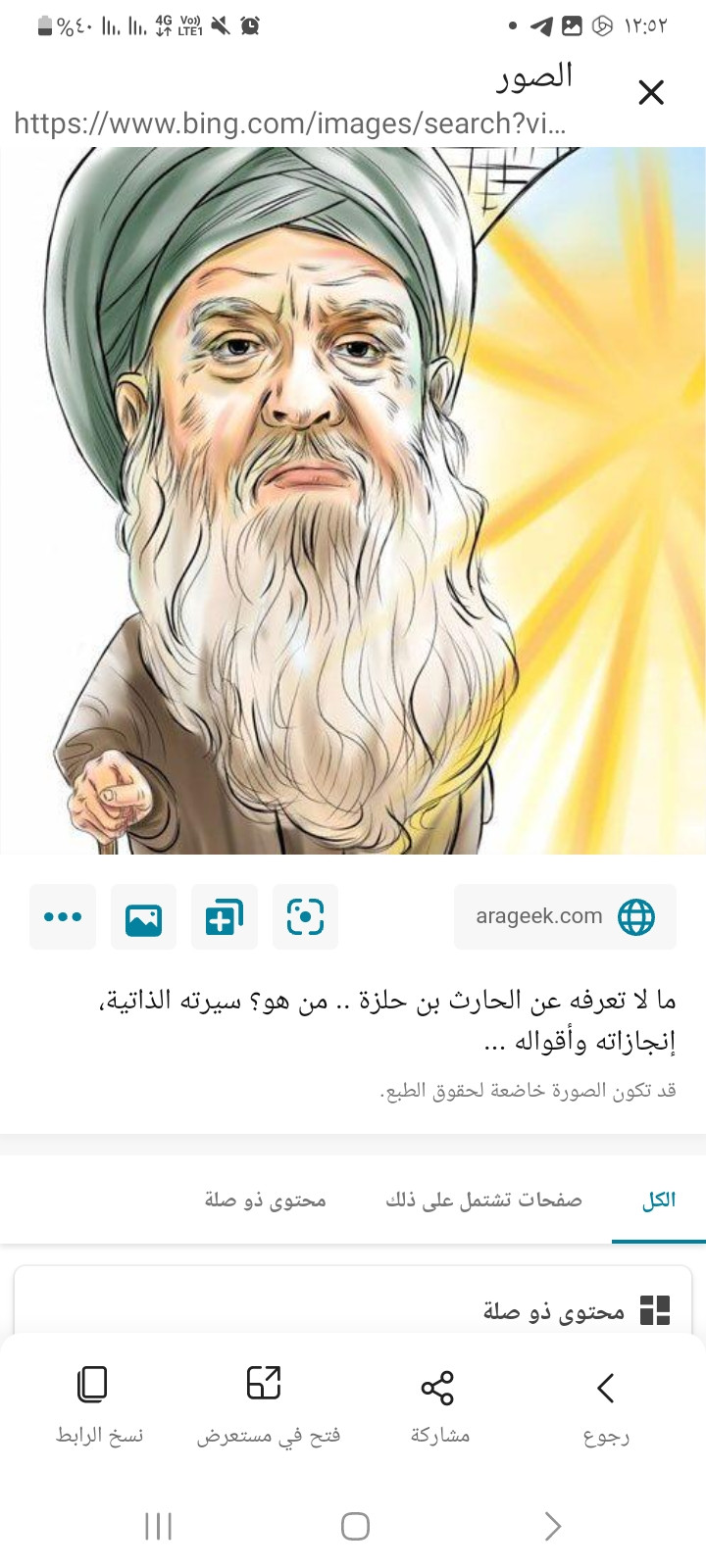Start visual search on this image
The height and width of the screenshot is (1568, 706).
[305, 916]
